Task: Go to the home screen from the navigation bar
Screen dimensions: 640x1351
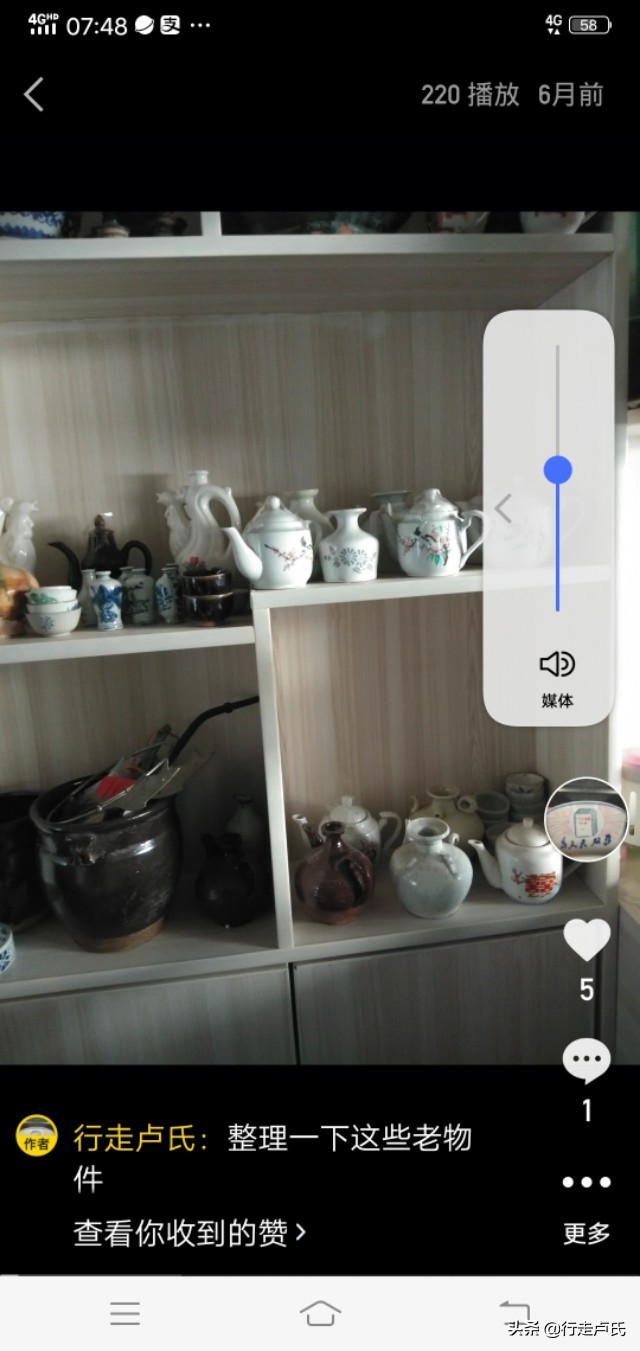Action: (x=320, y=1313)
